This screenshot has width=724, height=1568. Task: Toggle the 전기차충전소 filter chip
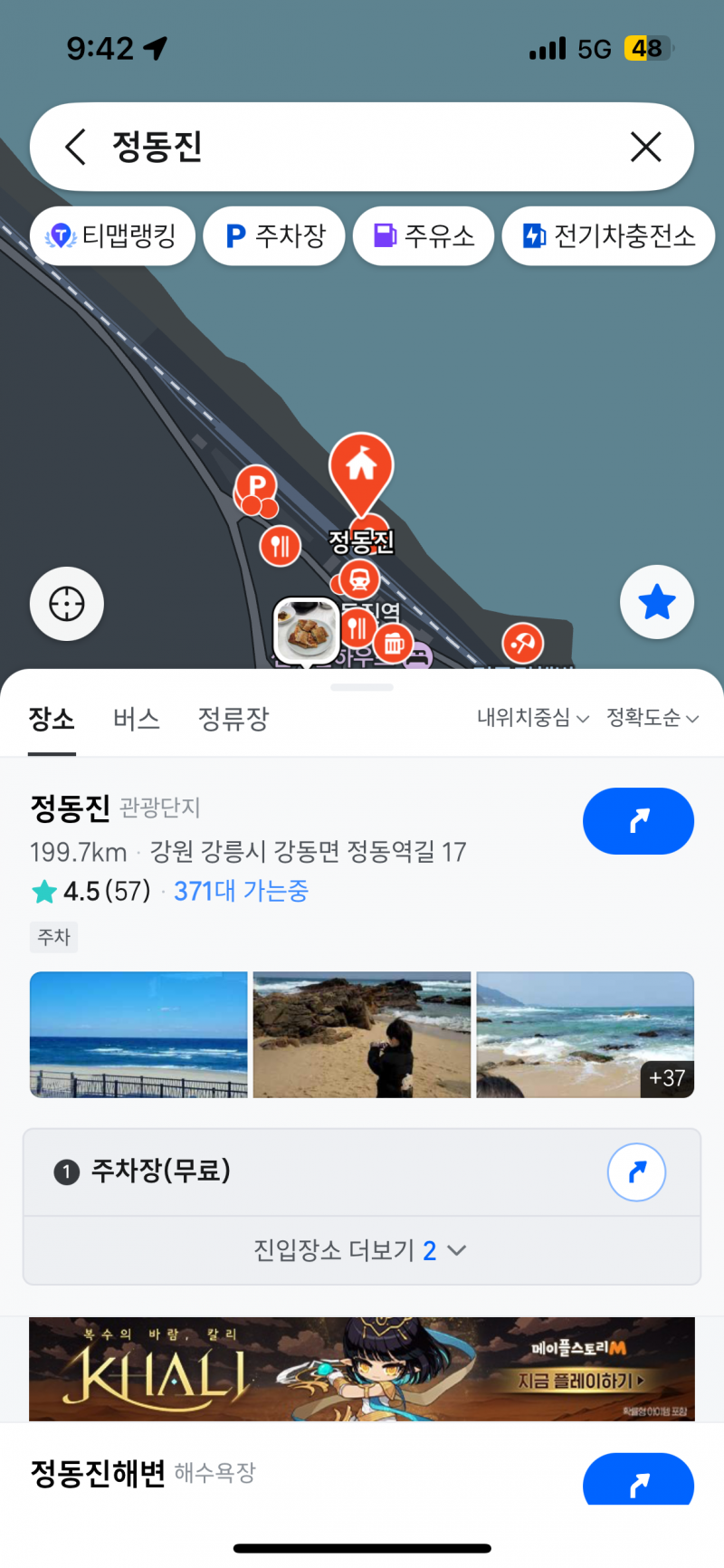pos(607,236)
